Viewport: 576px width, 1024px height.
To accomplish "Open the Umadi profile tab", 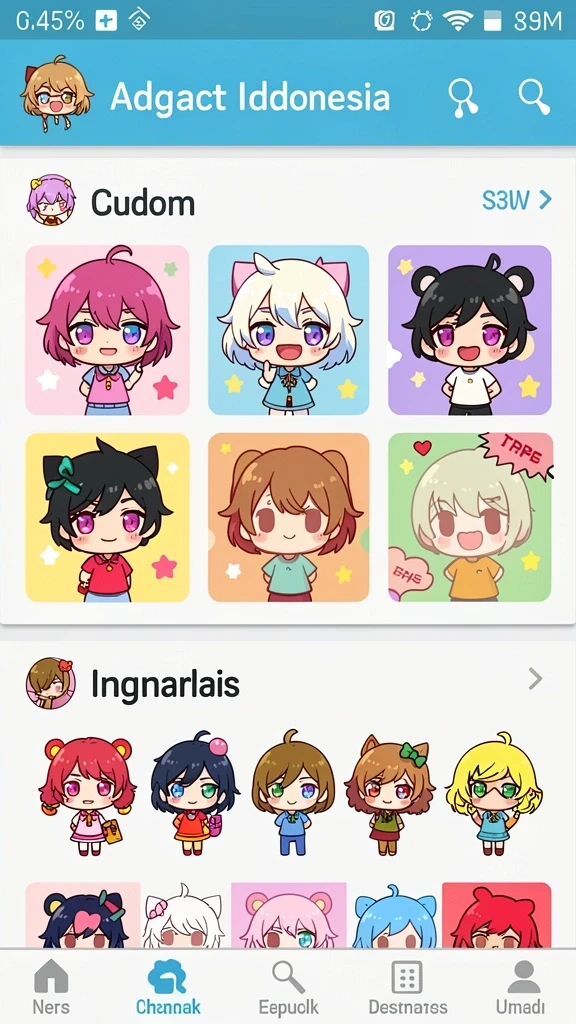I will pyautogui.click(x=520, y=986).
